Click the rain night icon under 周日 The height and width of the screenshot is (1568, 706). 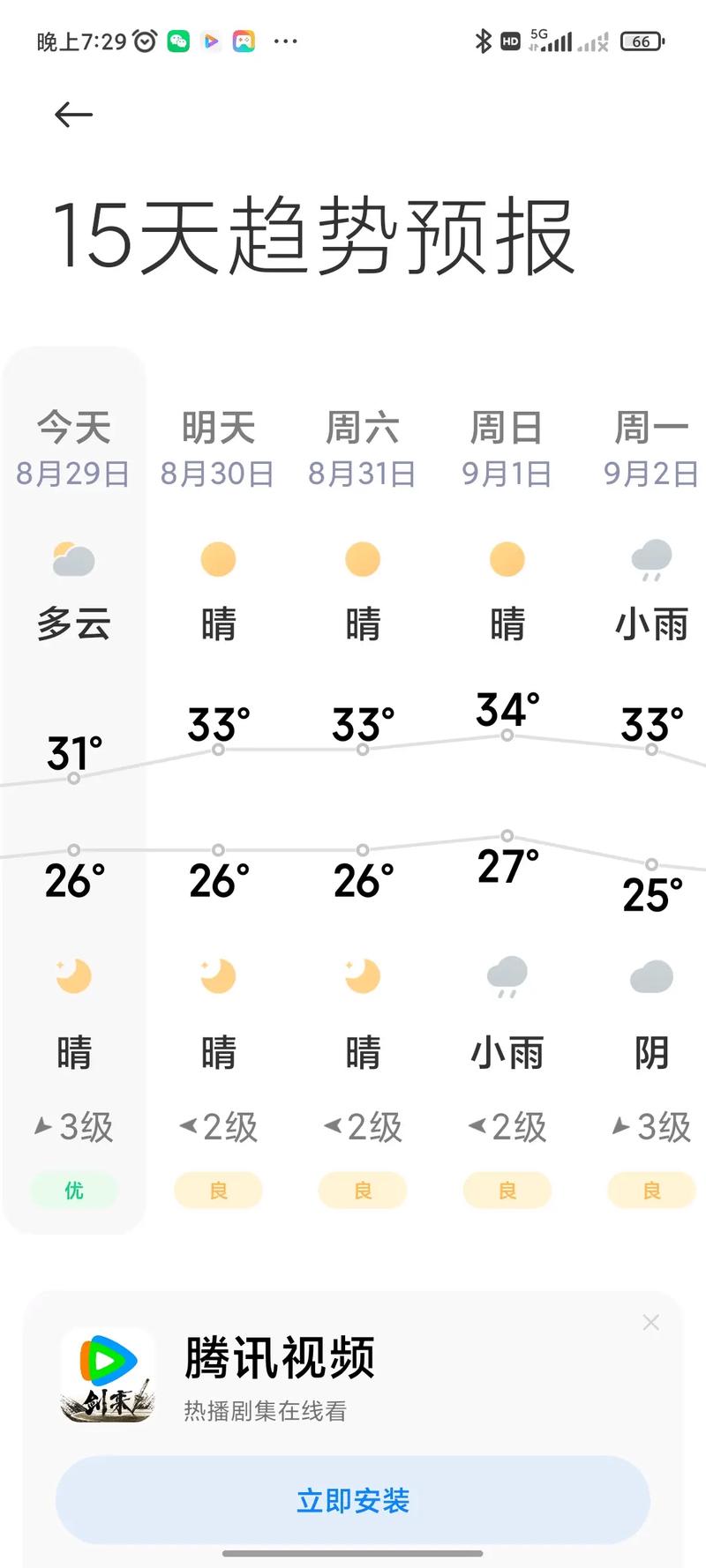click(x=507, y=976)
